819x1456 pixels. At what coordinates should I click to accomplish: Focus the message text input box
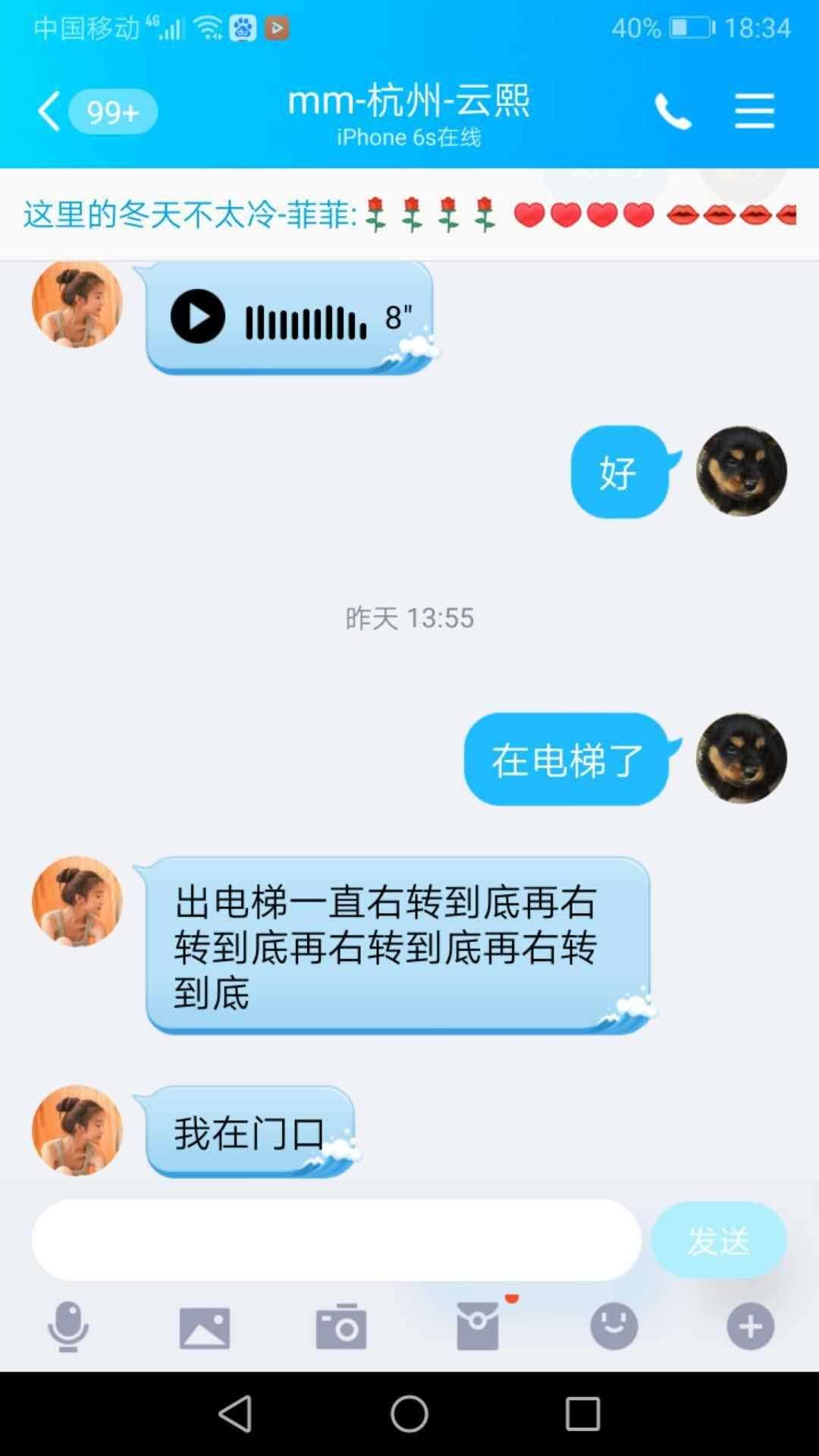click(336, 1240)
